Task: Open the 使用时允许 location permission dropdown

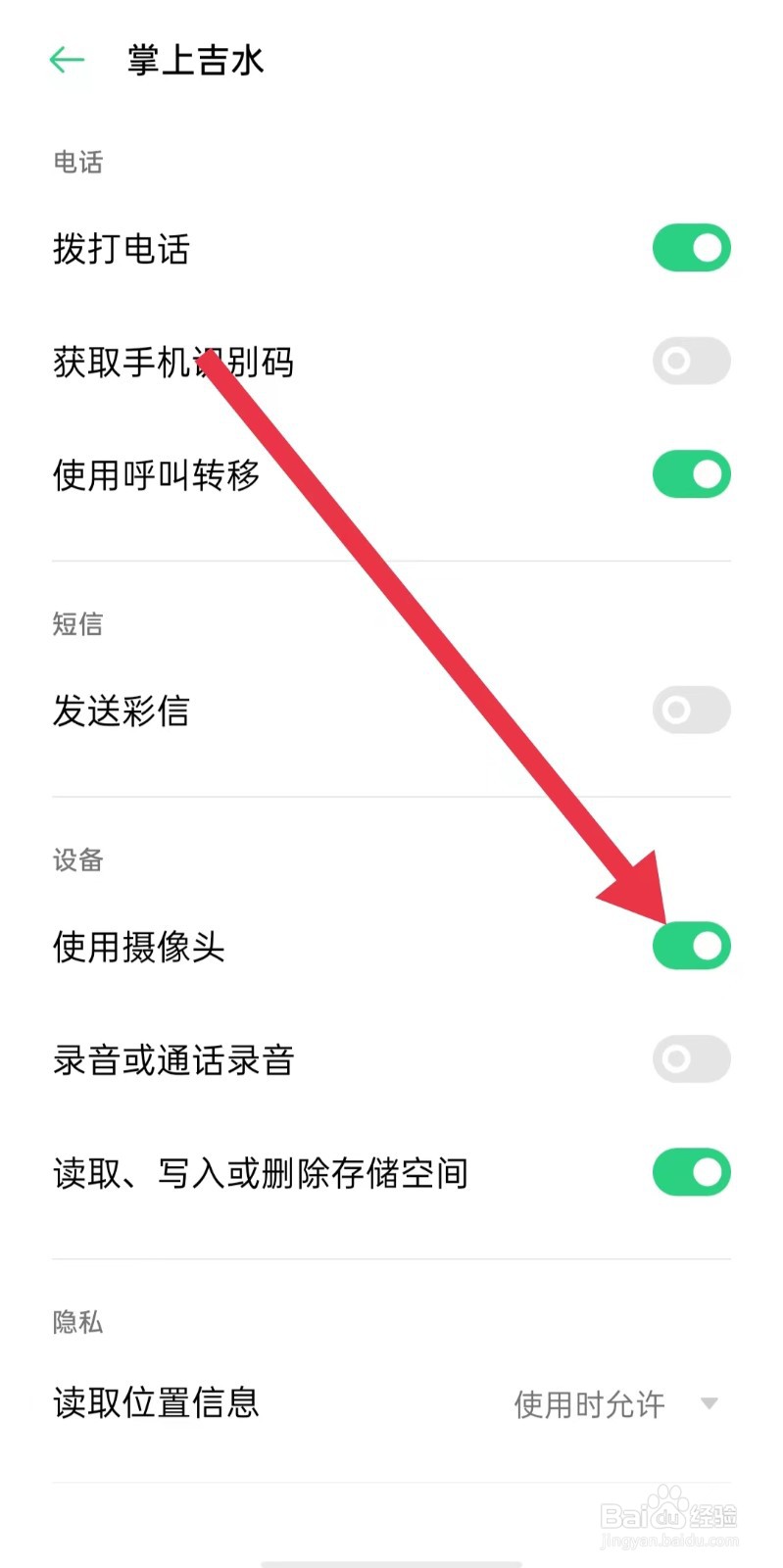Action: point(588,1403)
